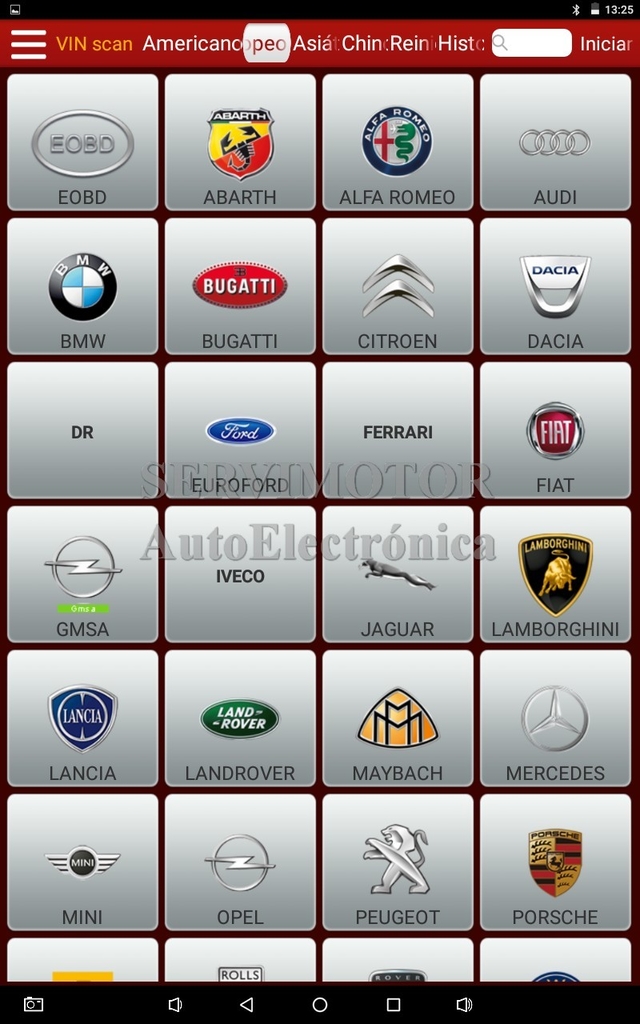
Task: Open the hamburger drawer menu
Action: click(29, 44)
